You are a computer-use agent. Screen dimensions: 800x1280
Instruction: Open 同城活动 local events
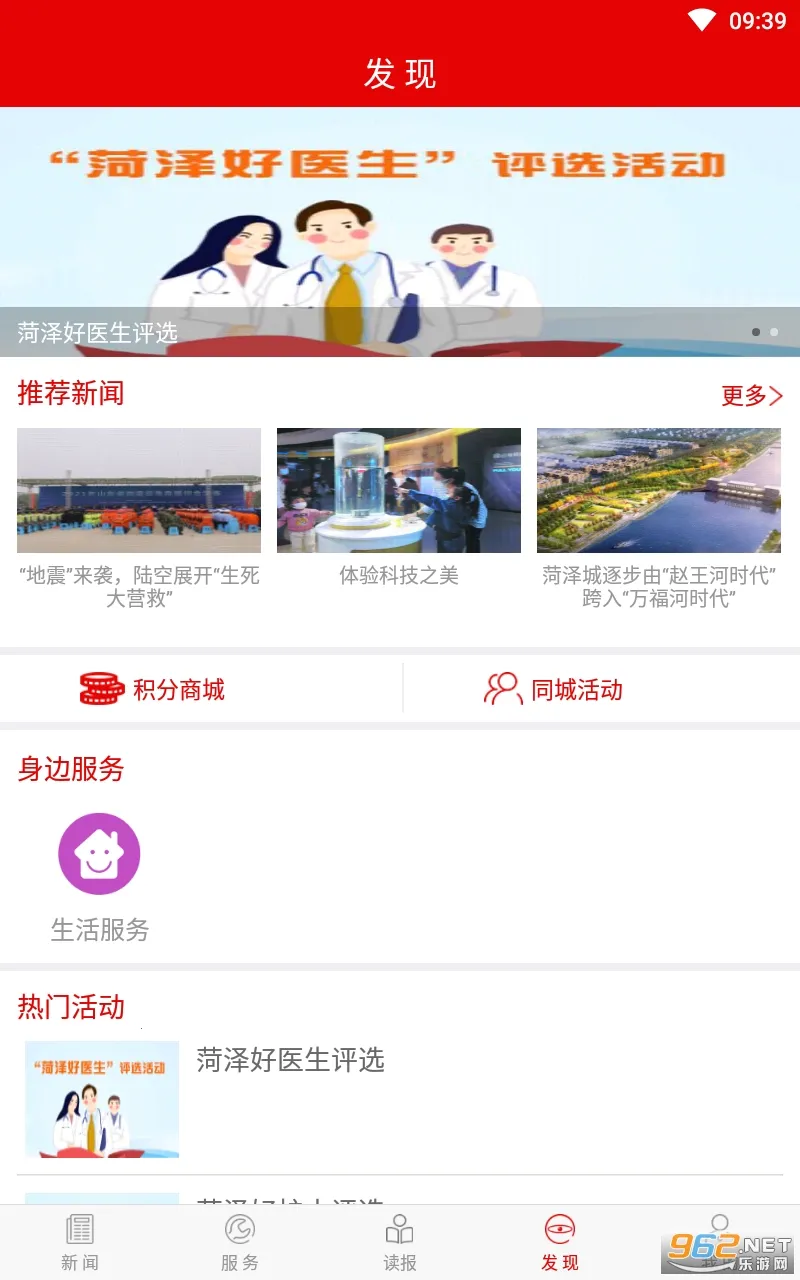click(553, 689)
